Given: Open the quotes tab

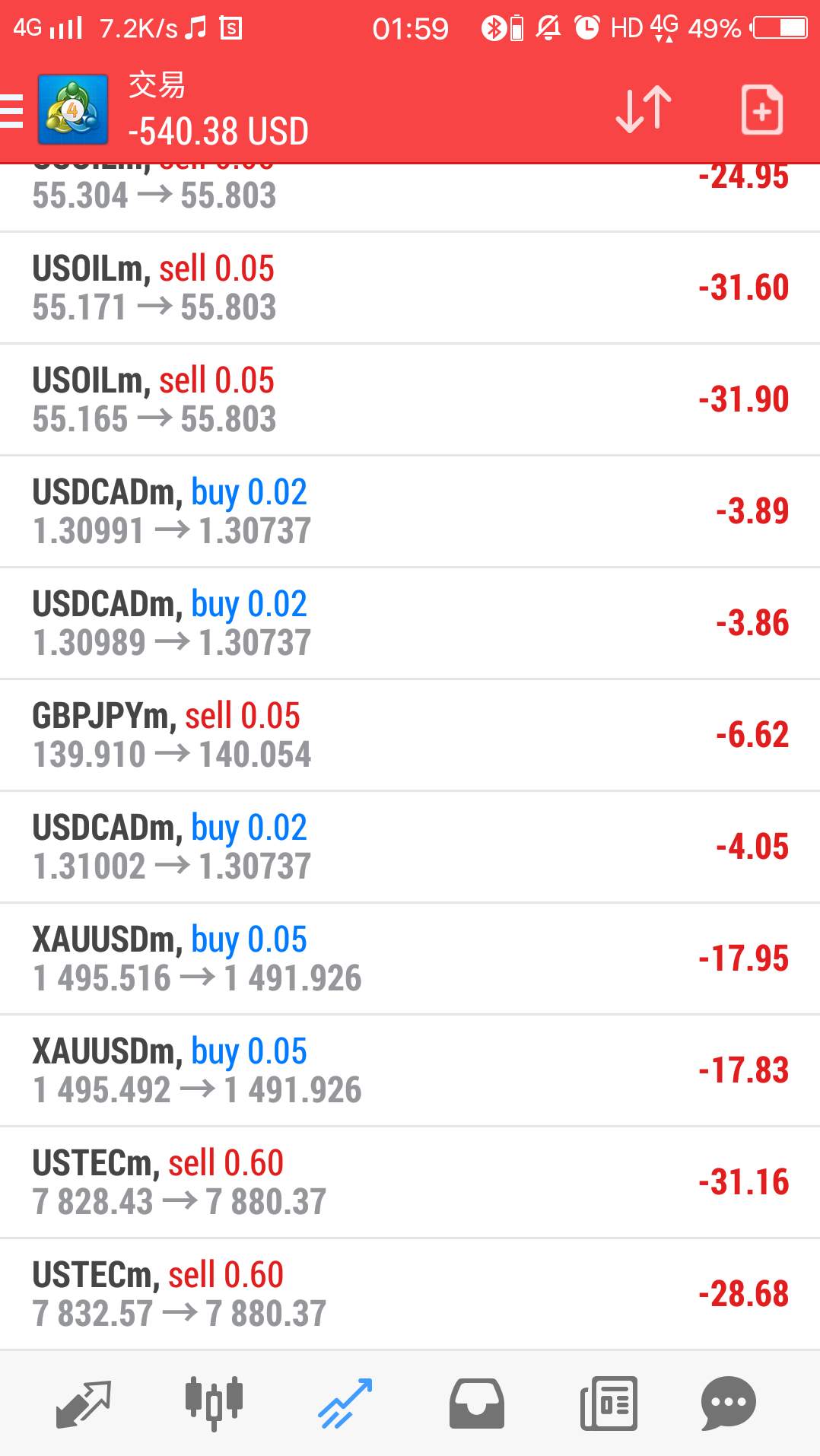Looking at the screenshot, I should [x=84, y=1404].
